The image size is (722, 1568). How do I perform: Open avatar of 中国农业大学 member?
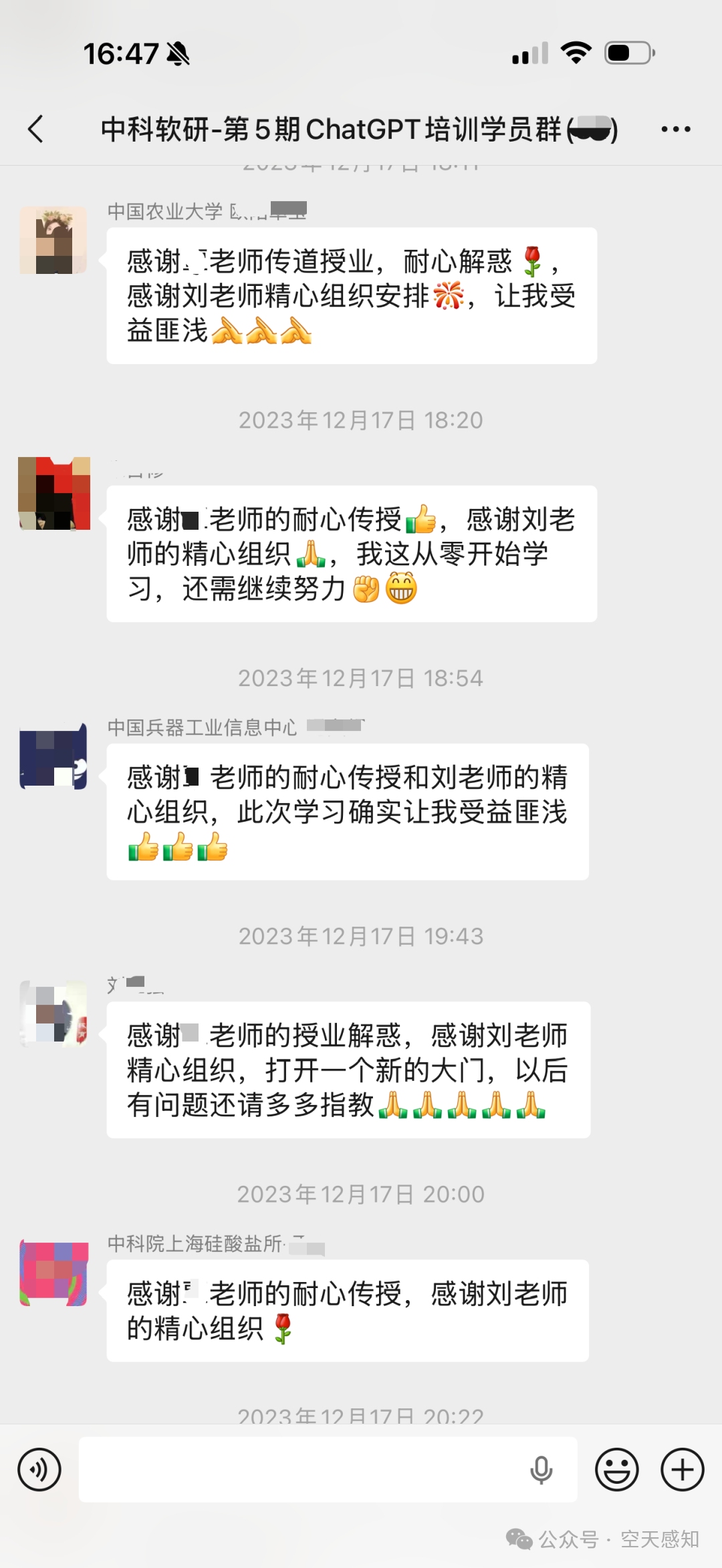(x=53, y=240)
